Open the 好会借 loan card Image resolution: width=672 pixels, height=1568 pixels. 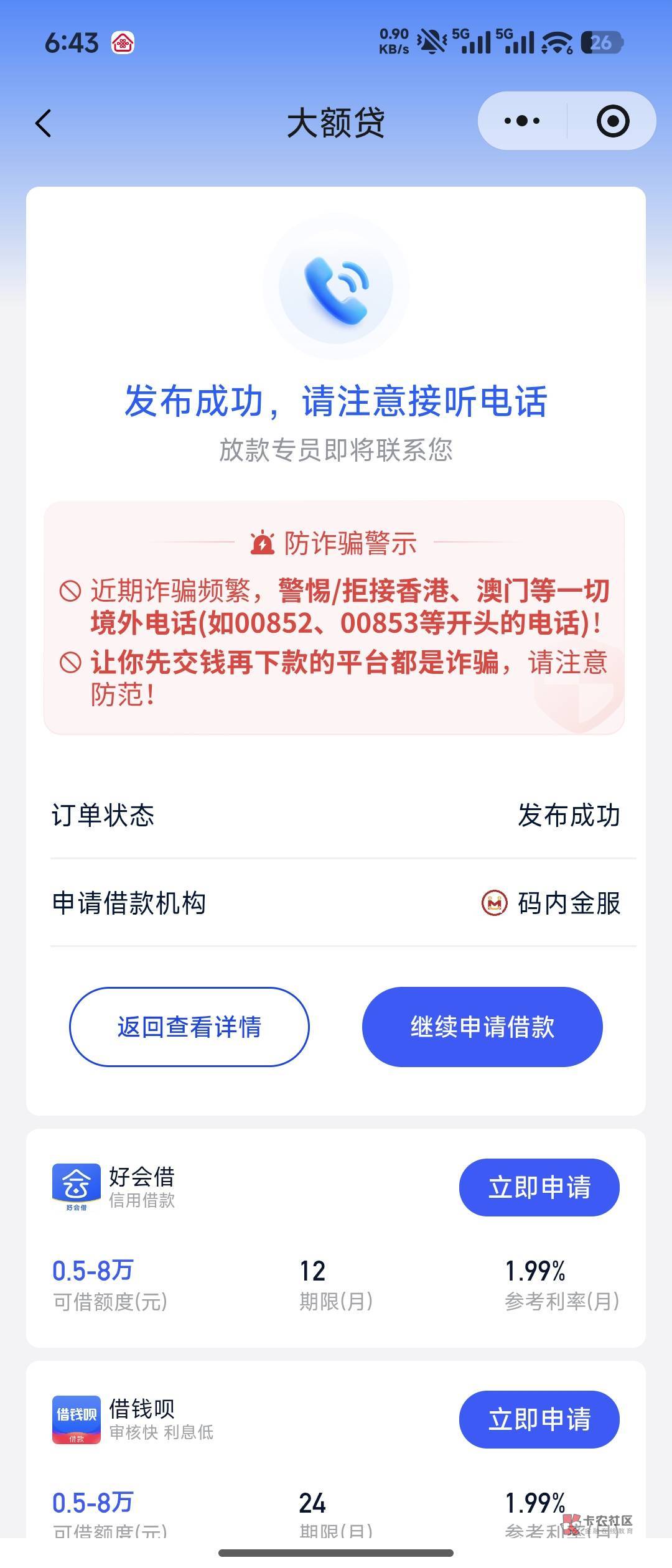336,1238
